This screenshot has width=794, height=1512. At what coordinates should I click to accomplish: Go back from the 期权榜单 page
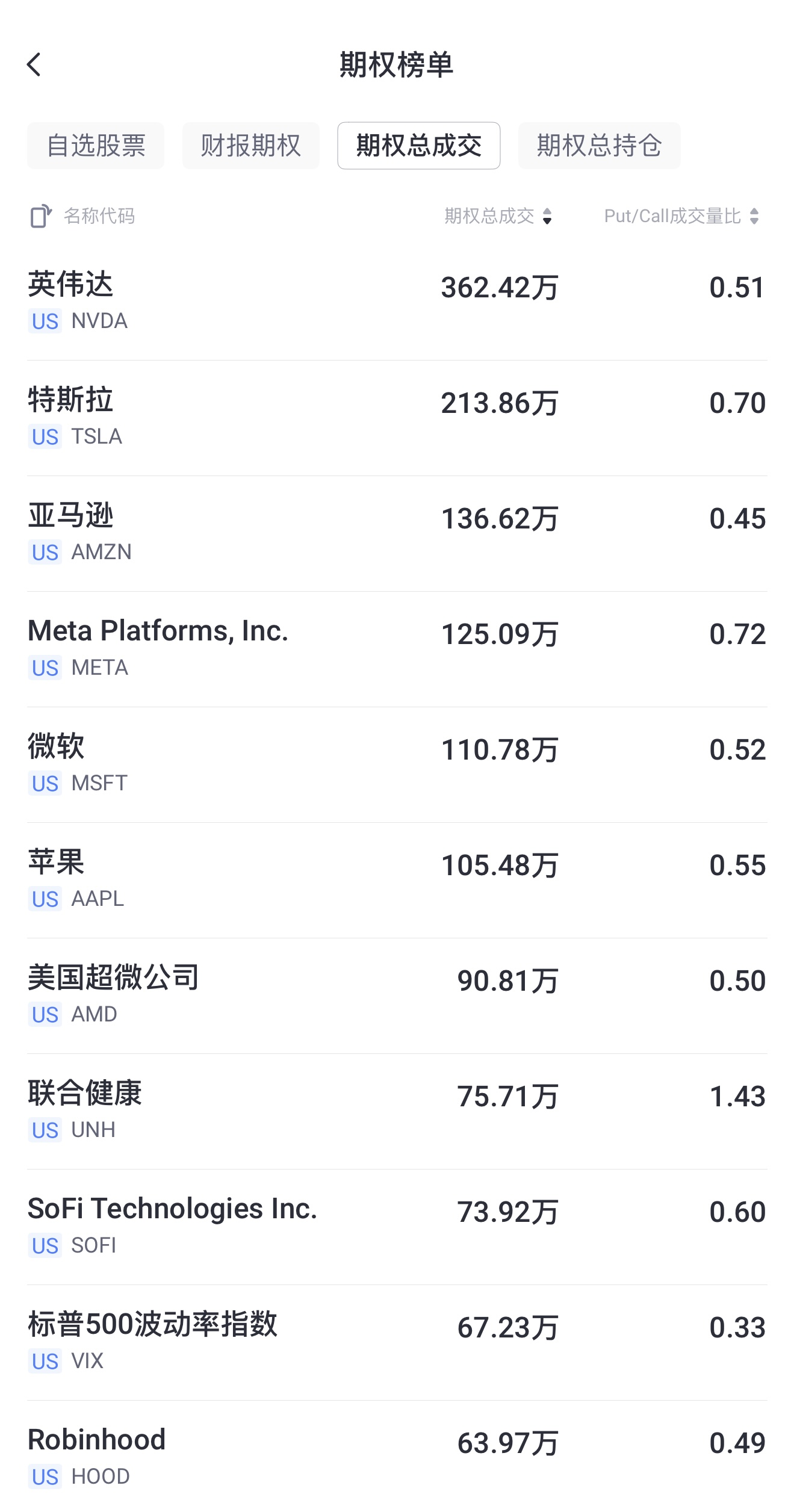34,64
